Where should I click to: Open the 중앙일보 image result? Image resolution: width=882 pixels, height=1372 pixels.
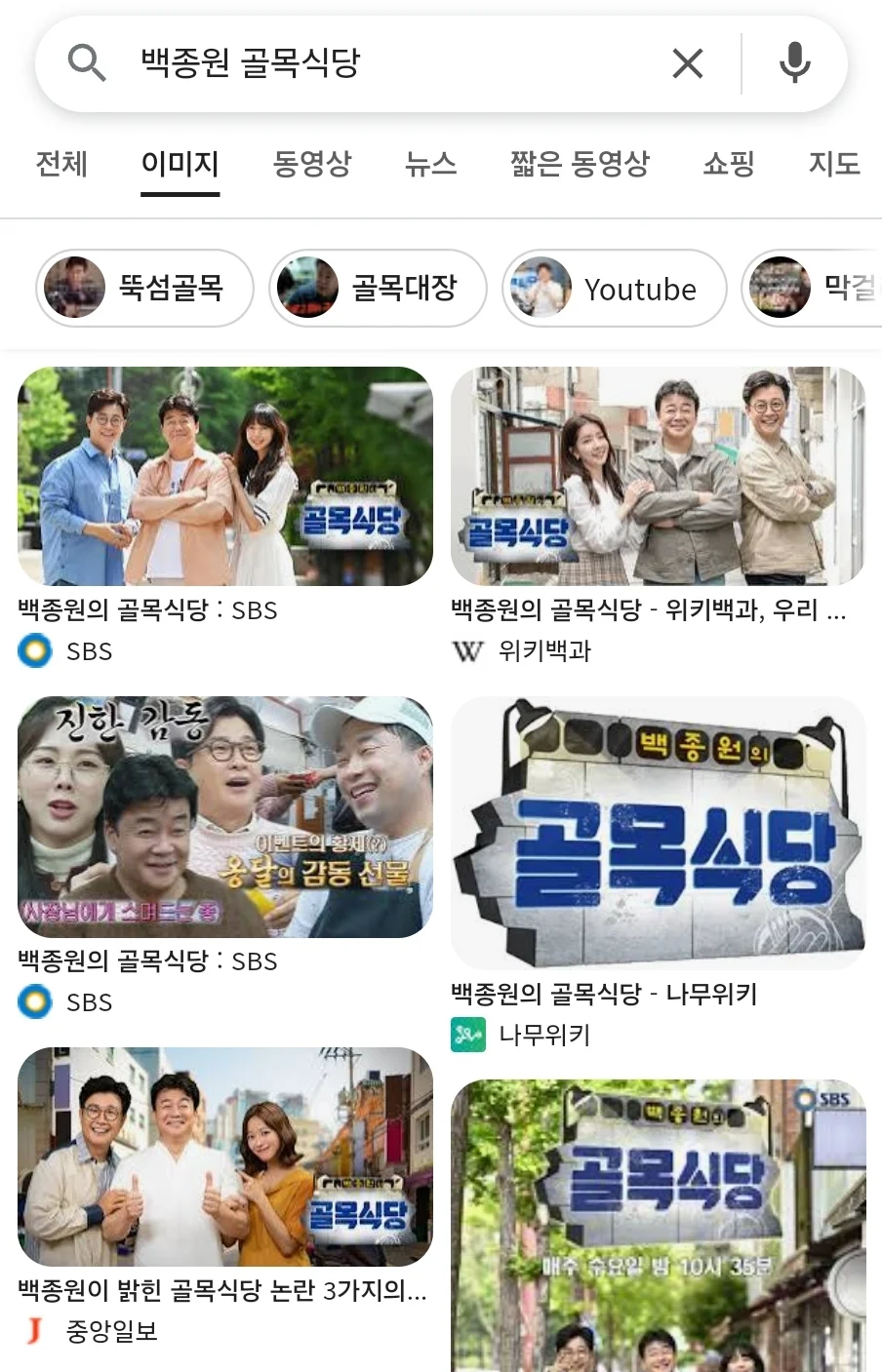(224, 1156)
